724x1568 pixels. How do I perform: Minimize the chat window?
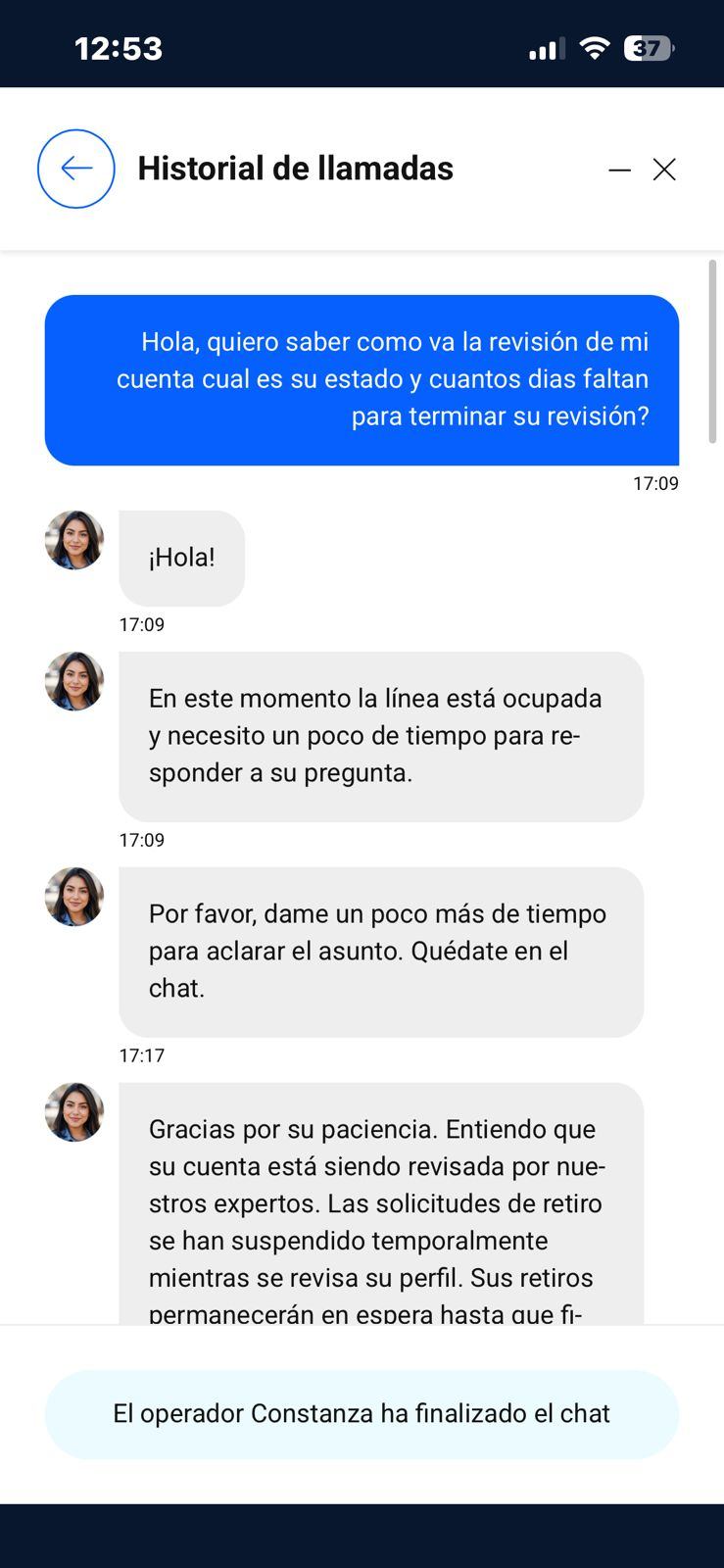pos(619,170)
